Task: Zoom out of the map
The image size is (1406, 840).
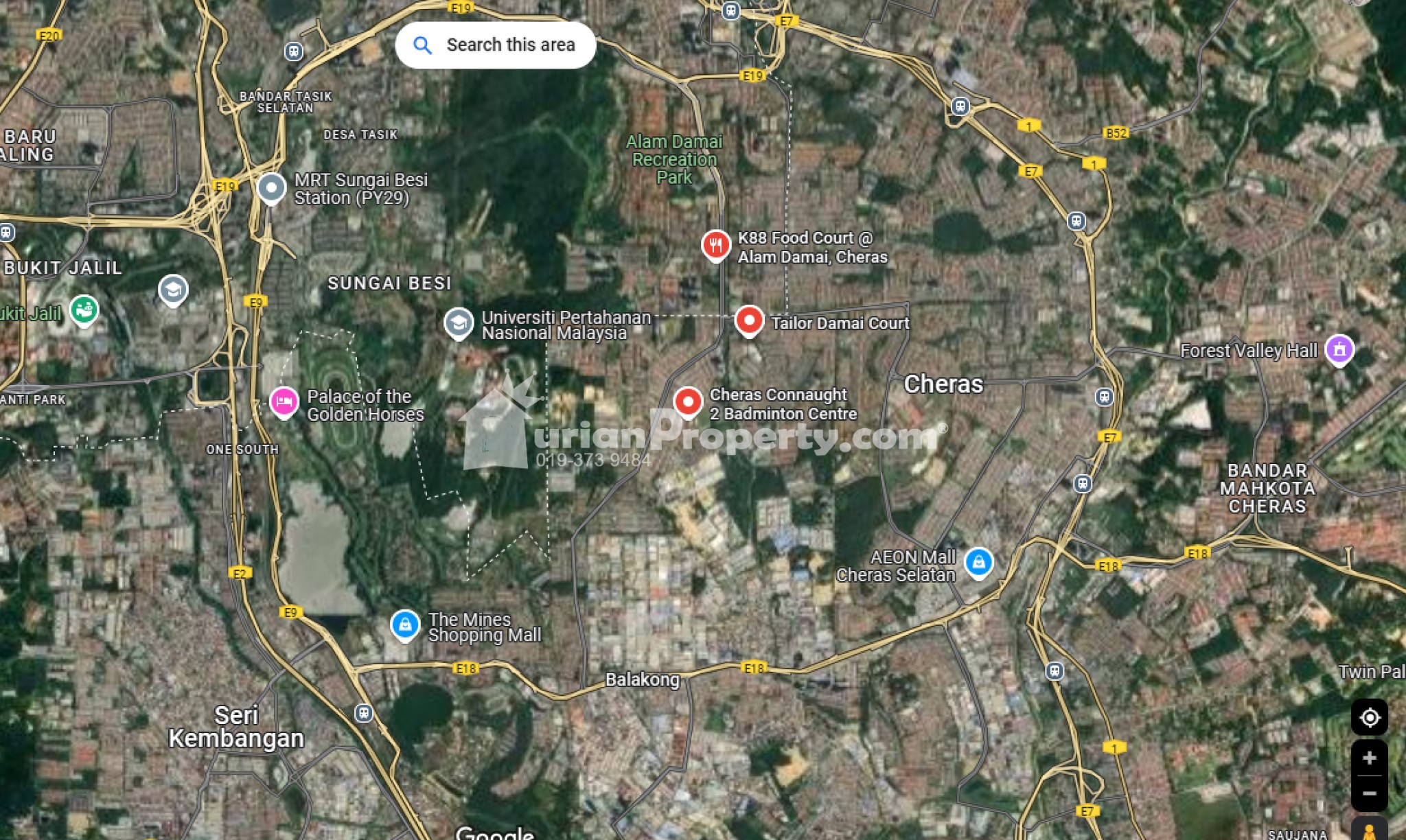Action: pos(1369,793)
